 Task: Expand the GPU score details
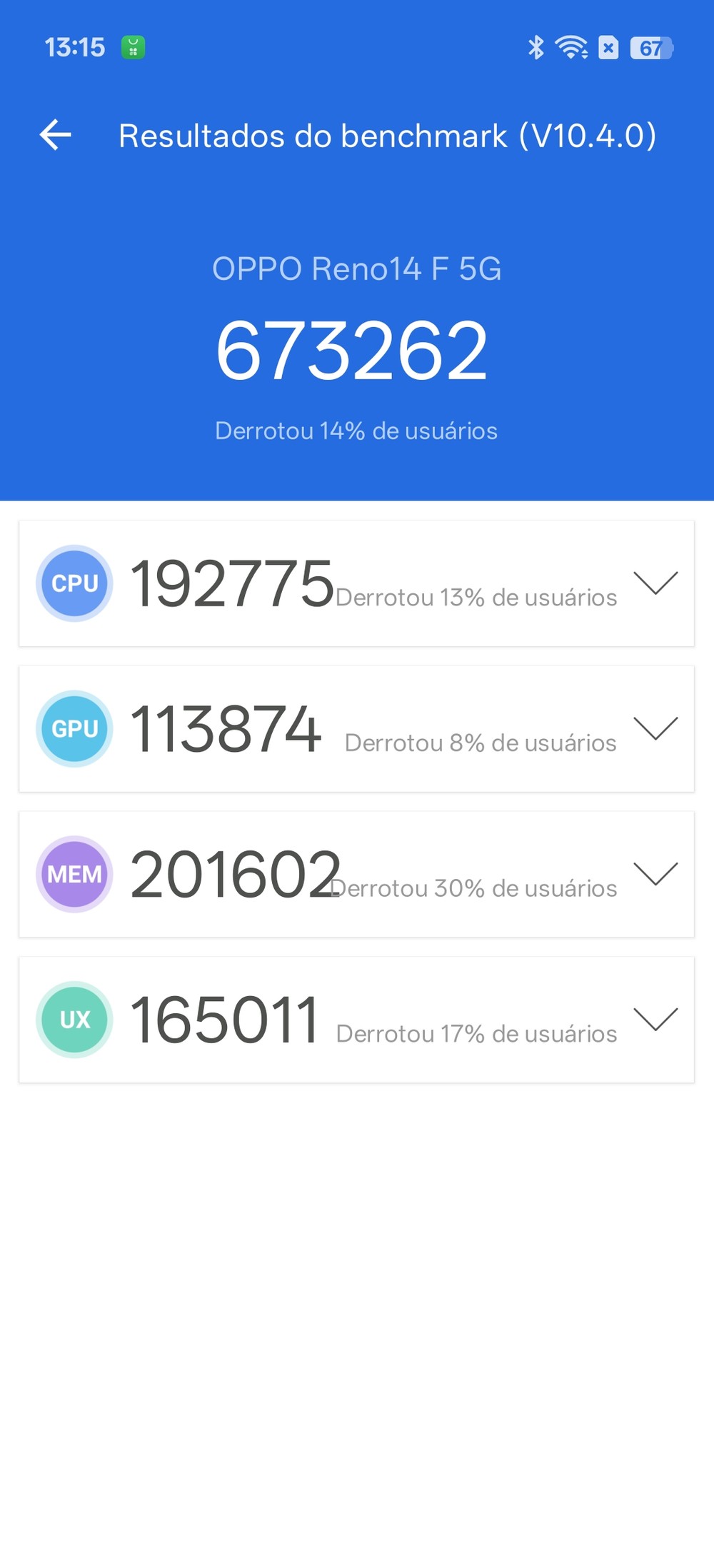(x=655, y=729)
